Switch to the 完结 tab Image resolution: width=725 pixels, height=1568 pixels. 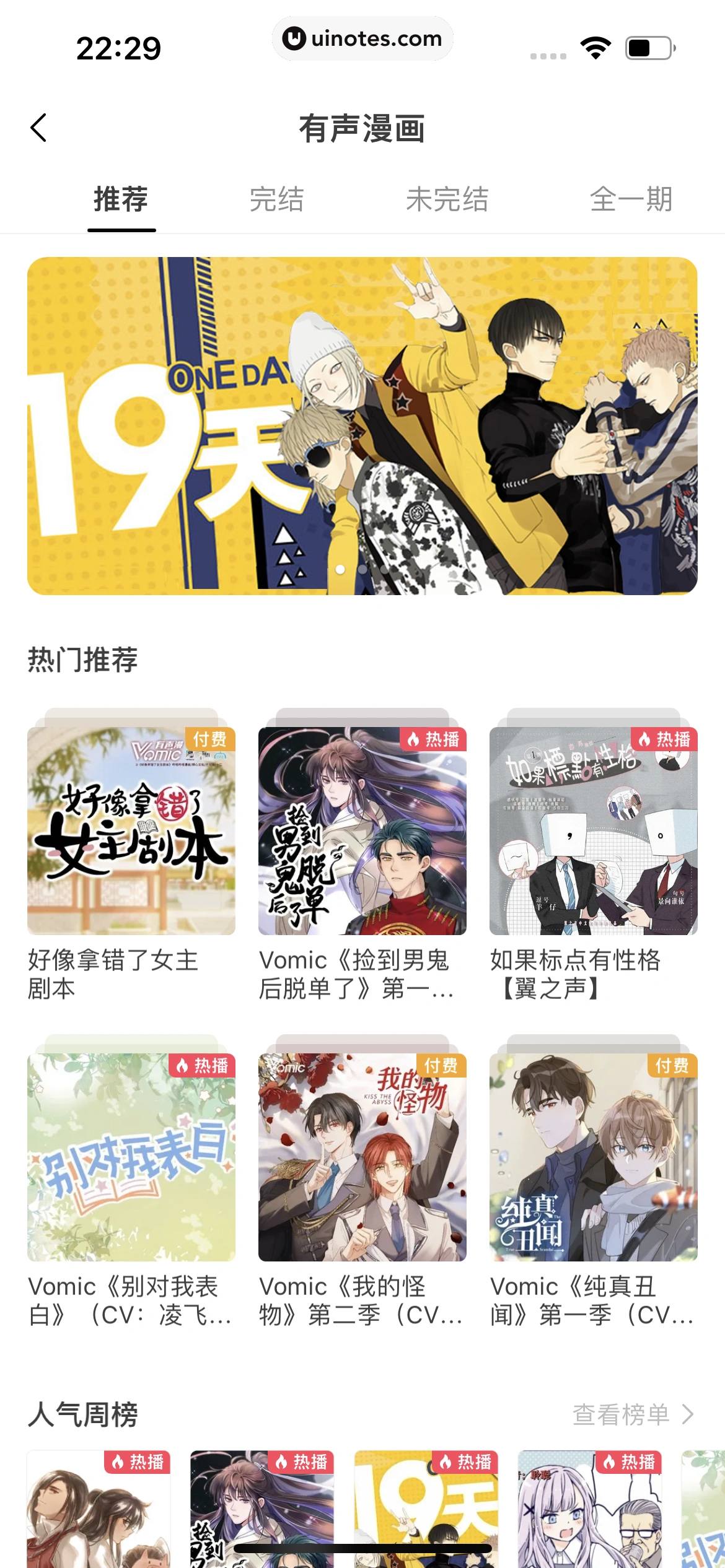click(x=276, y=199)
